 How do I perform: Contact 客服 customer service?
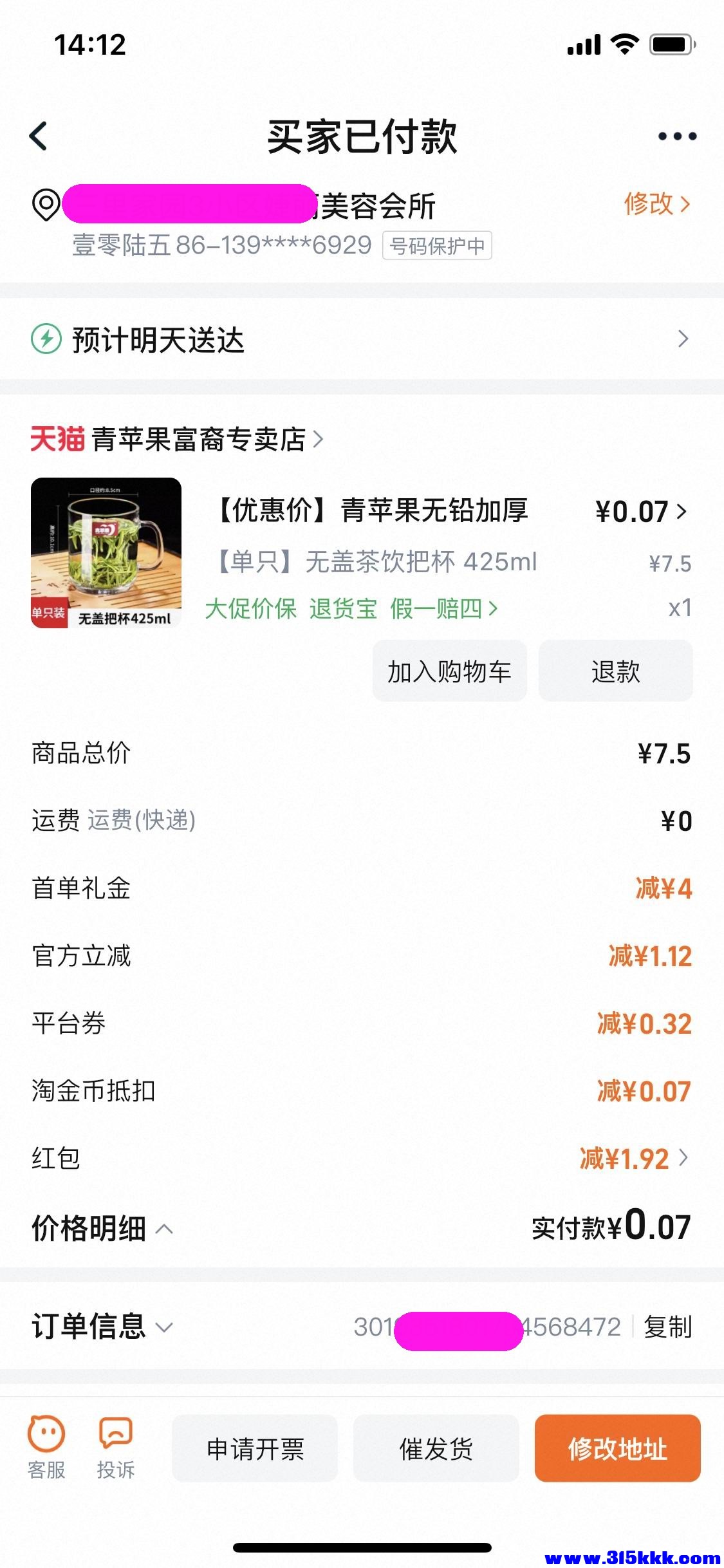point(46,1448)
